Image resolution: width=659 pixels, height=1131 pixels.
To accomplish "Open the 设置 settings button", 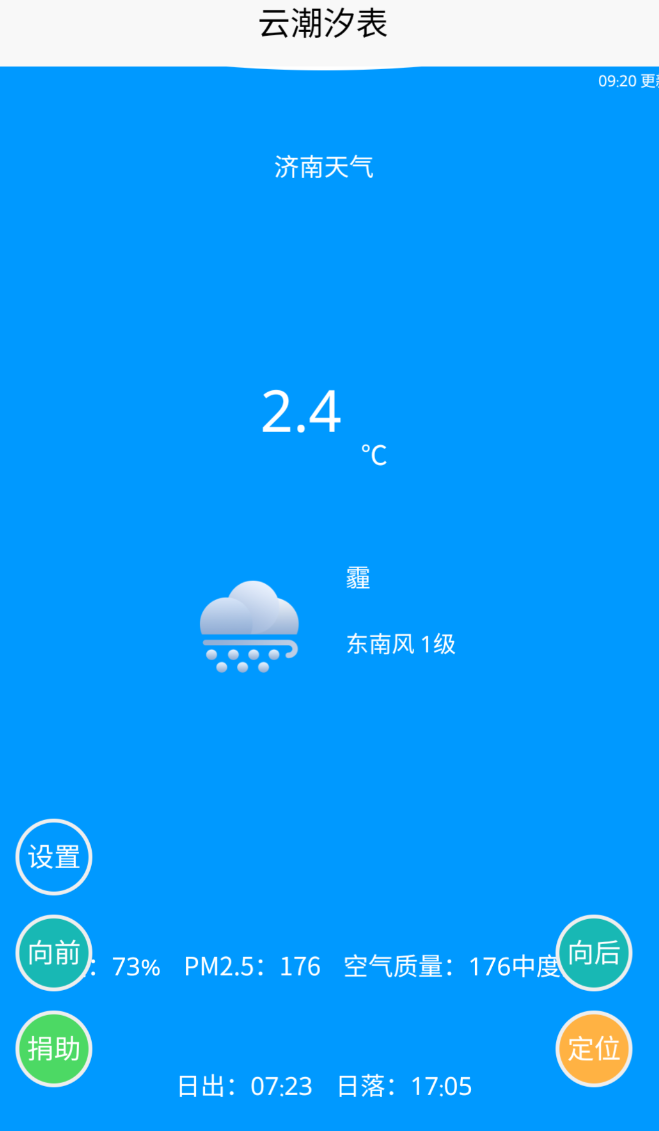I will 54,857.
